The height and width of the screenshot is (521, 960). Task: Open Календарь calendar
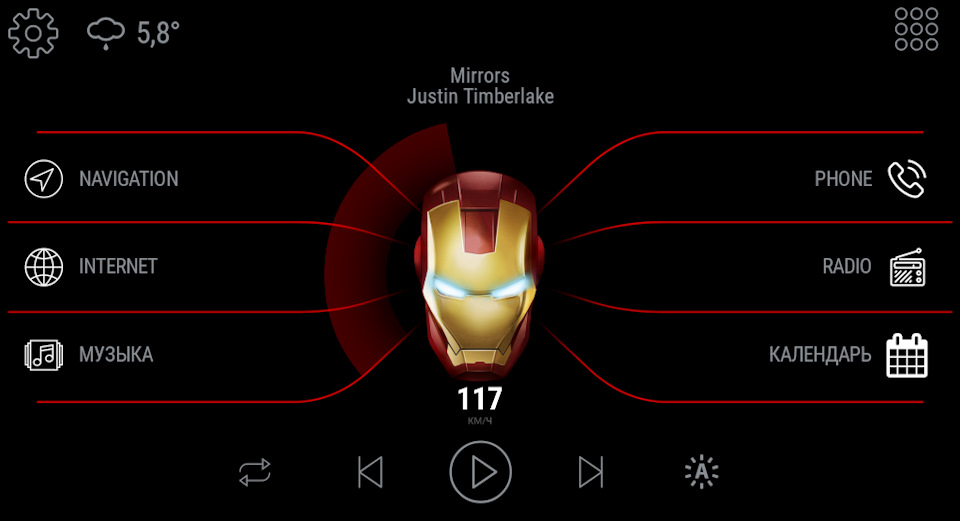848,355
